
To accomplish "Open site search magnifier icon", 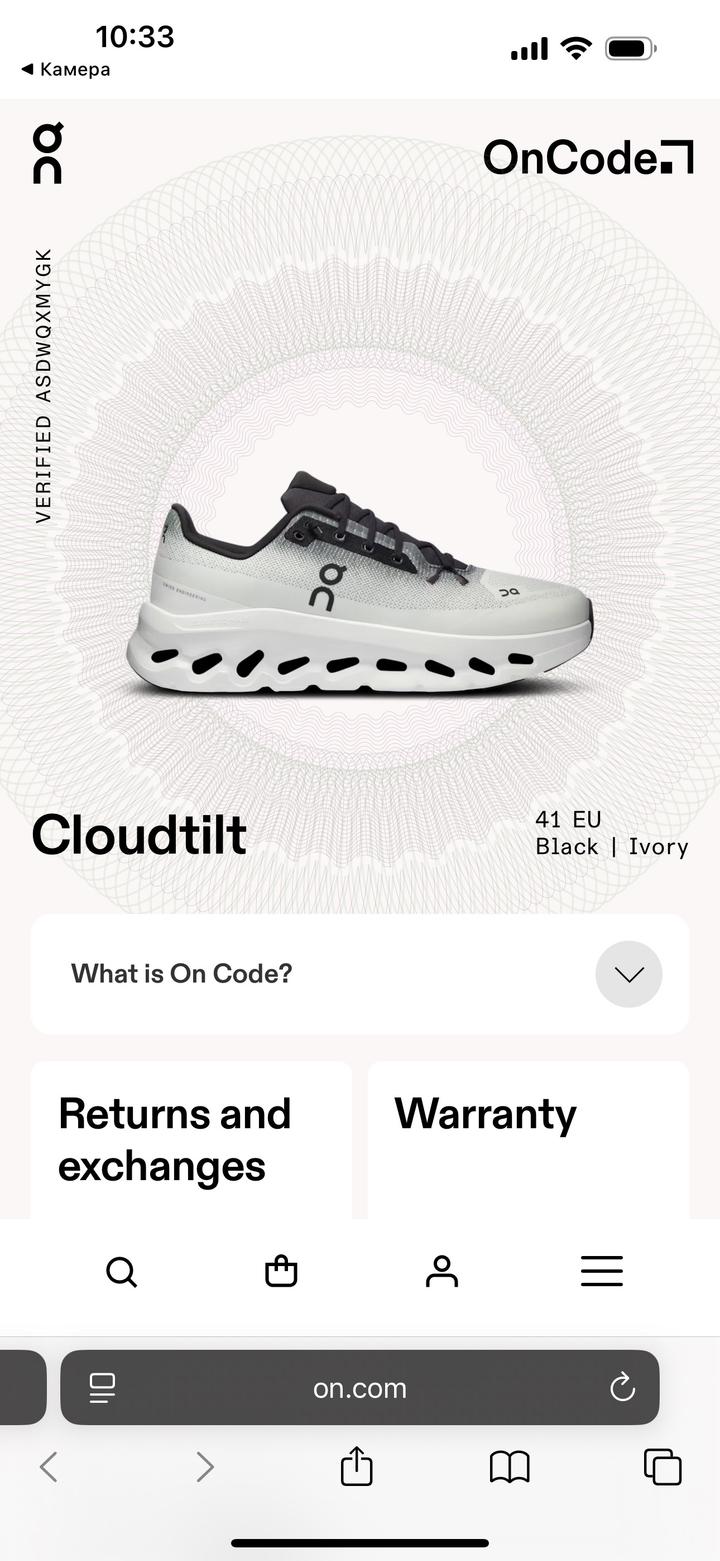I will tap(121, 1272).
